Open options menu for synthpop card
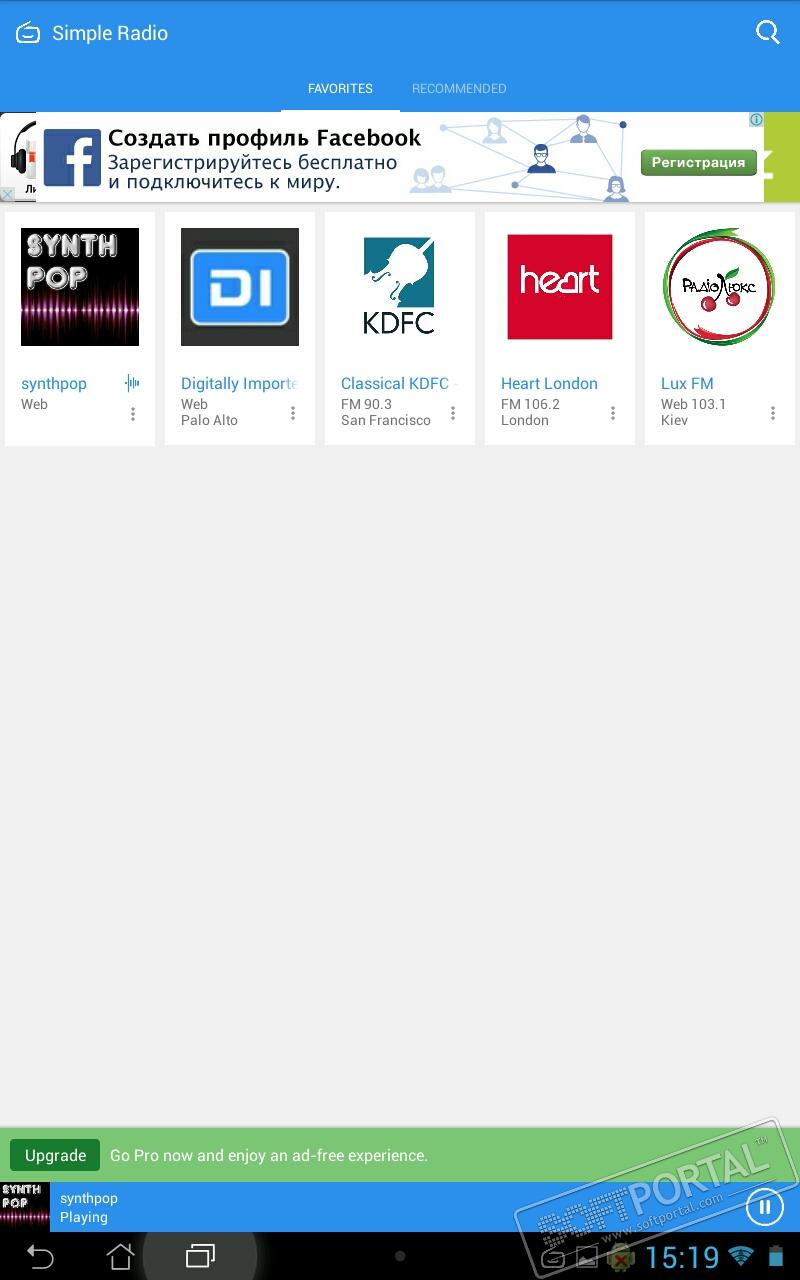Viewport: 800px width, 1280px height. [133, 413]
